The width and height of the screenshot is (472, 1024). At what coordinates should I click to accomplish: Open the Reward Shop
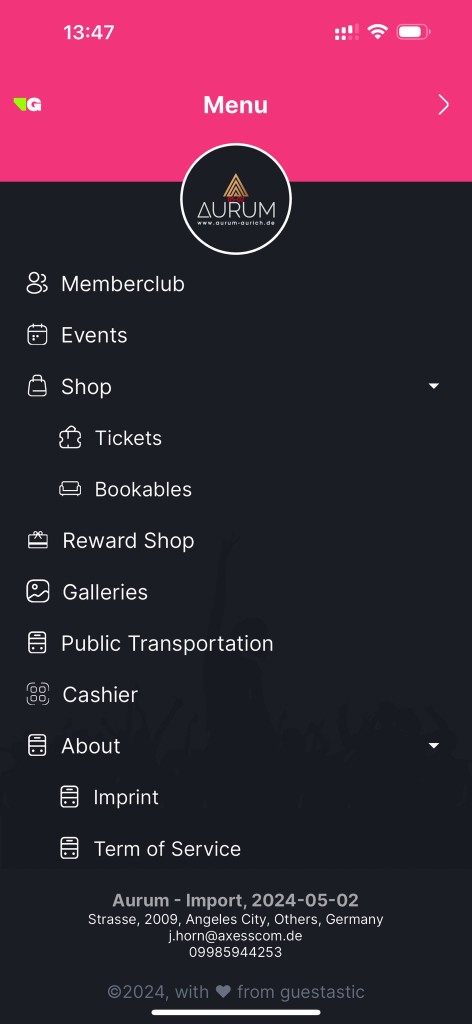click(236, 541)
